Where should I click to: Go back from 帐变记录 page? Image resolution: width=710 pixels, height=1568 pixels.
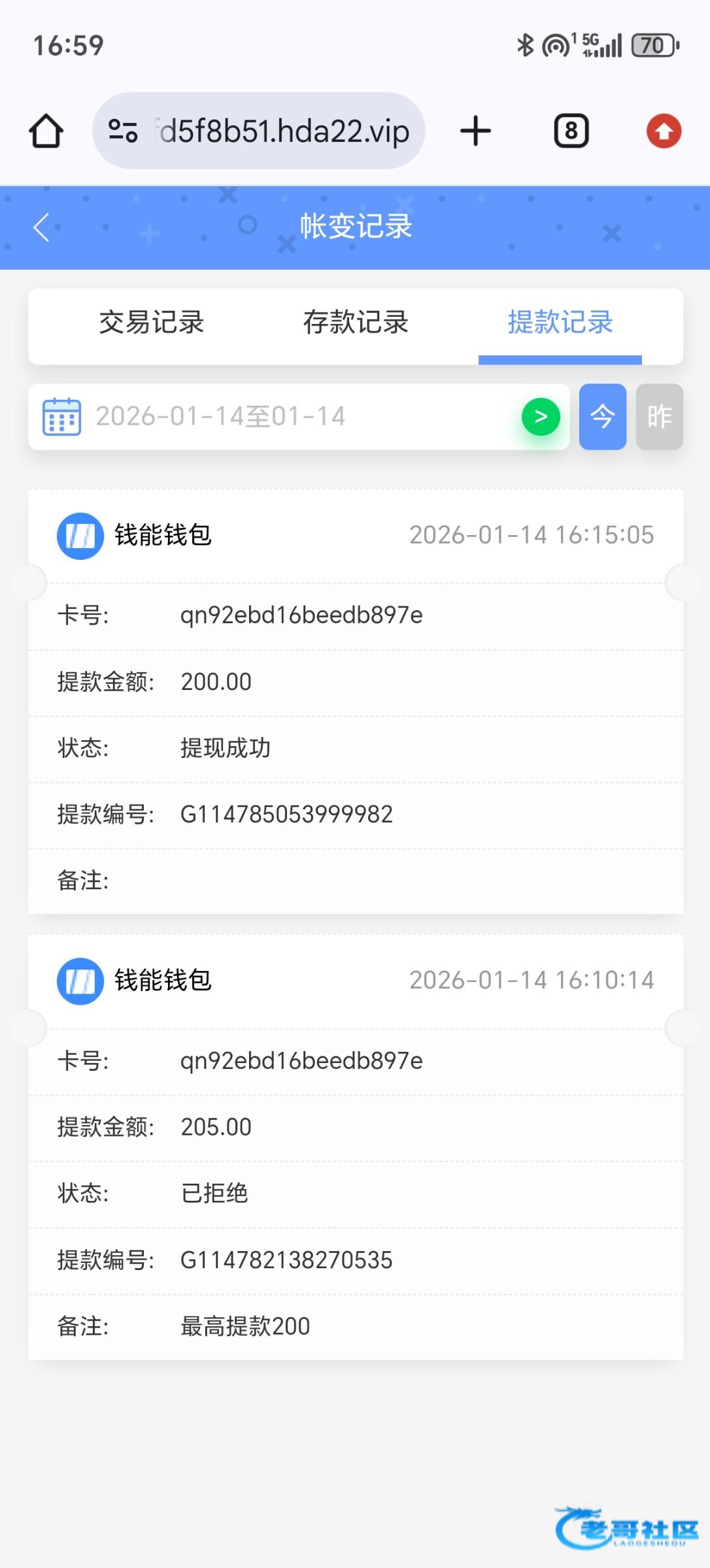(42, 227)
